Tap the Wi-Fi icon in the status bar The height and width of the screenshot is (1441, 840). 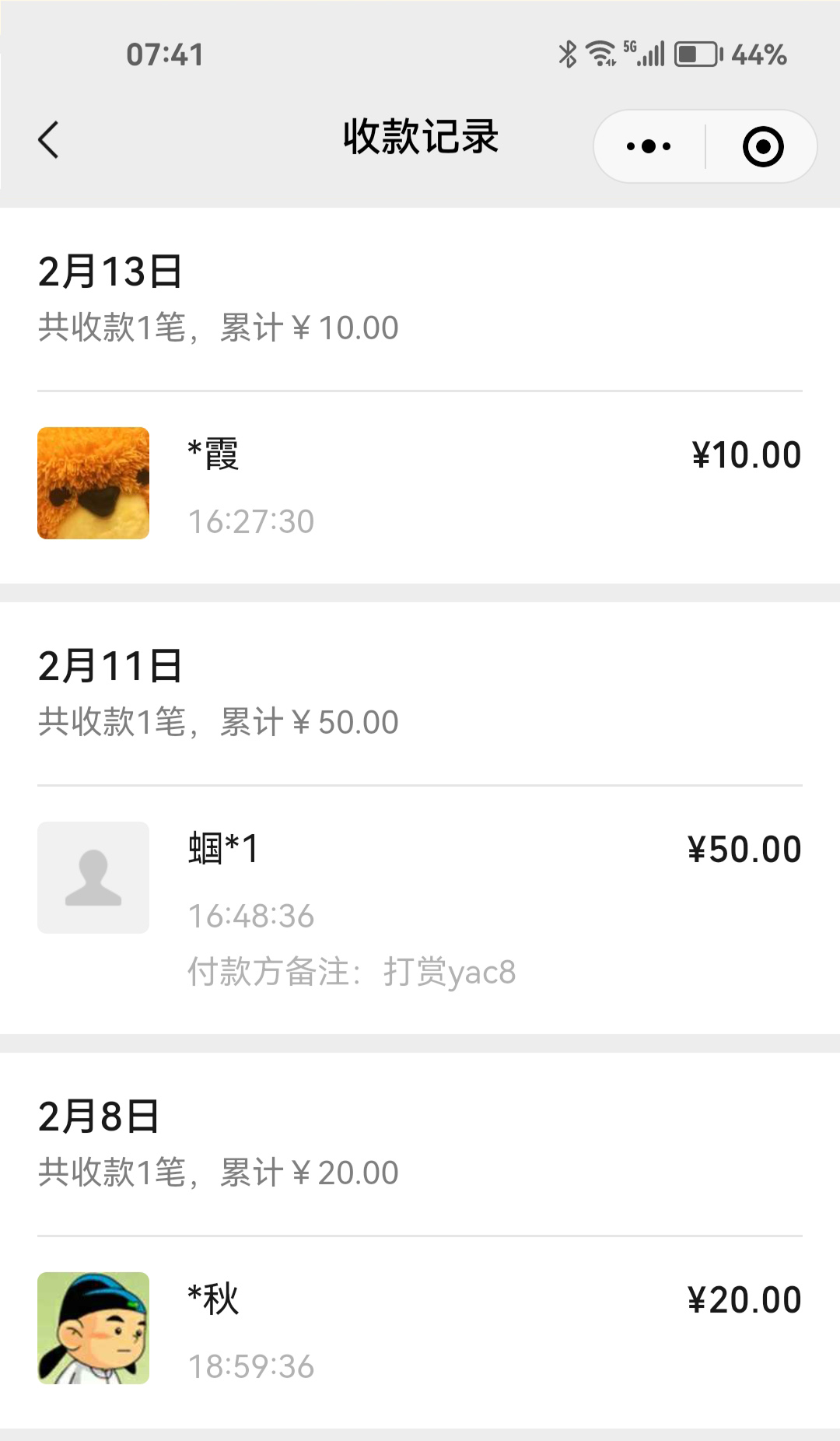coord(600,54)
